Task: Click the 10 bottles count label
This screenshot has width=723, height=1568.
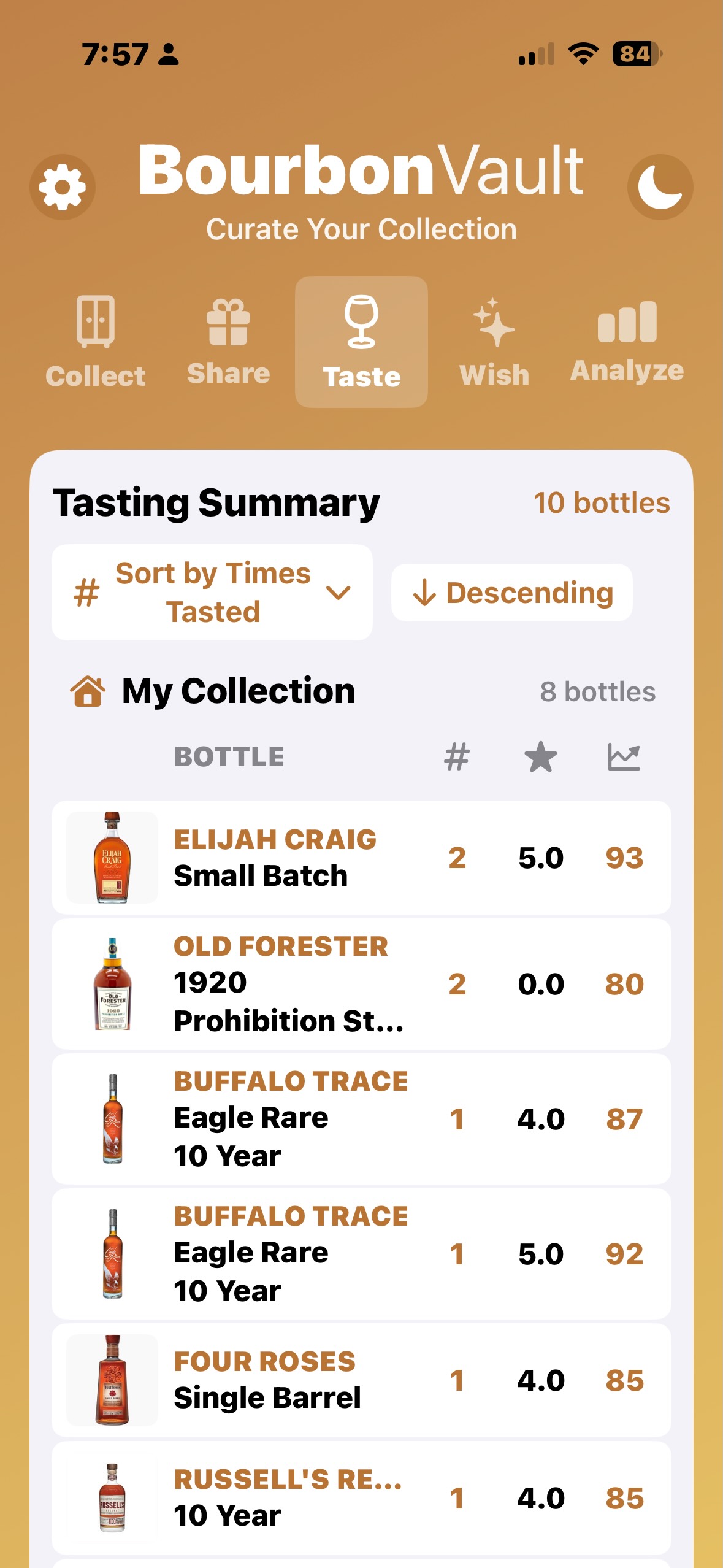Action: pyautogui.click(x=602, y=502)
